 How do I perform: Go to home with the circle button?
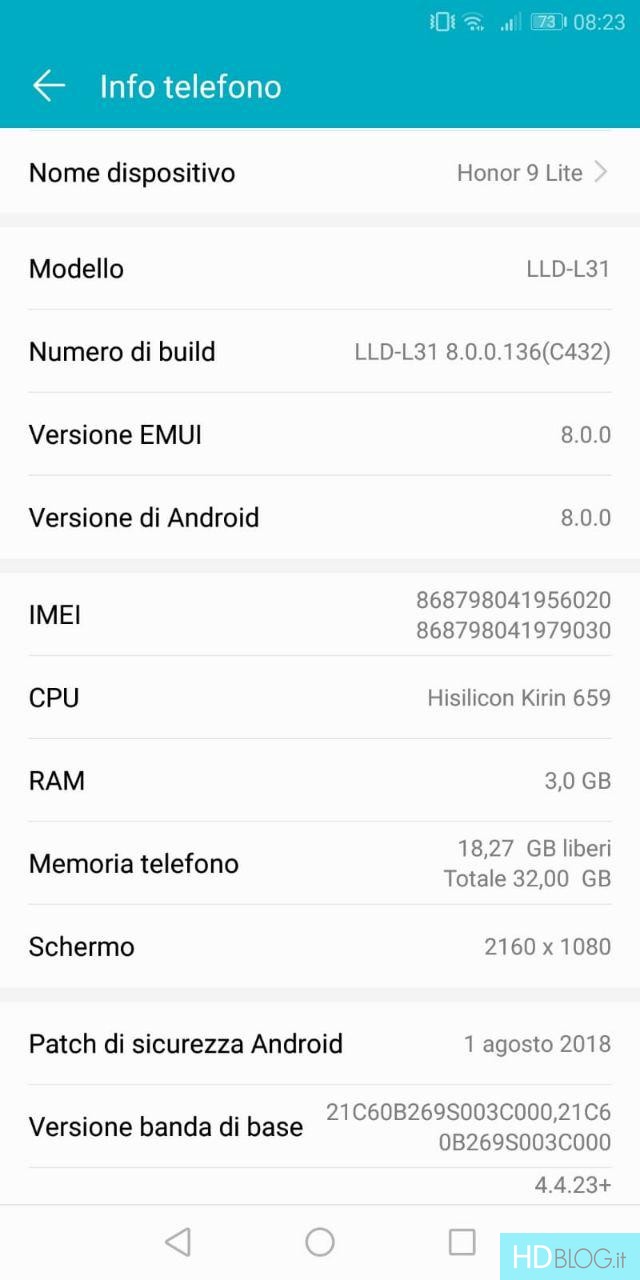(x=320, y=1242)
